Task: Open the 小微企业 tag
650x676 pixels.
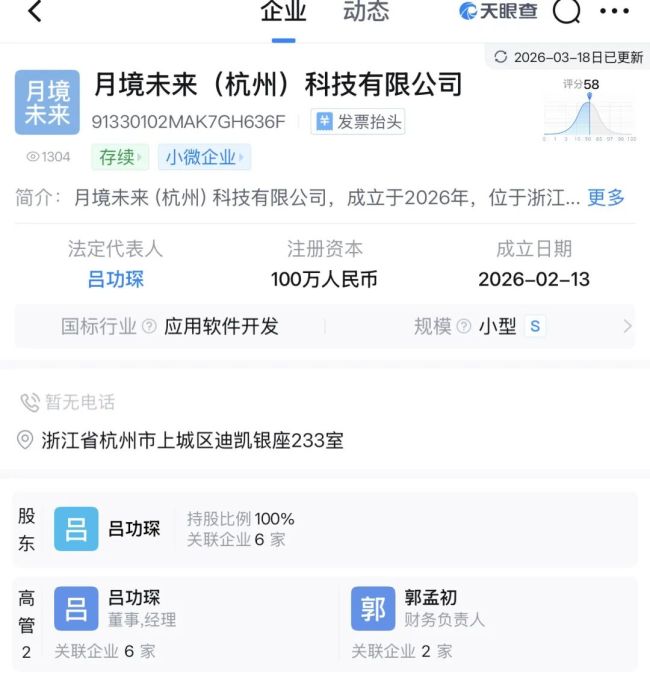Action: [204, 157]
